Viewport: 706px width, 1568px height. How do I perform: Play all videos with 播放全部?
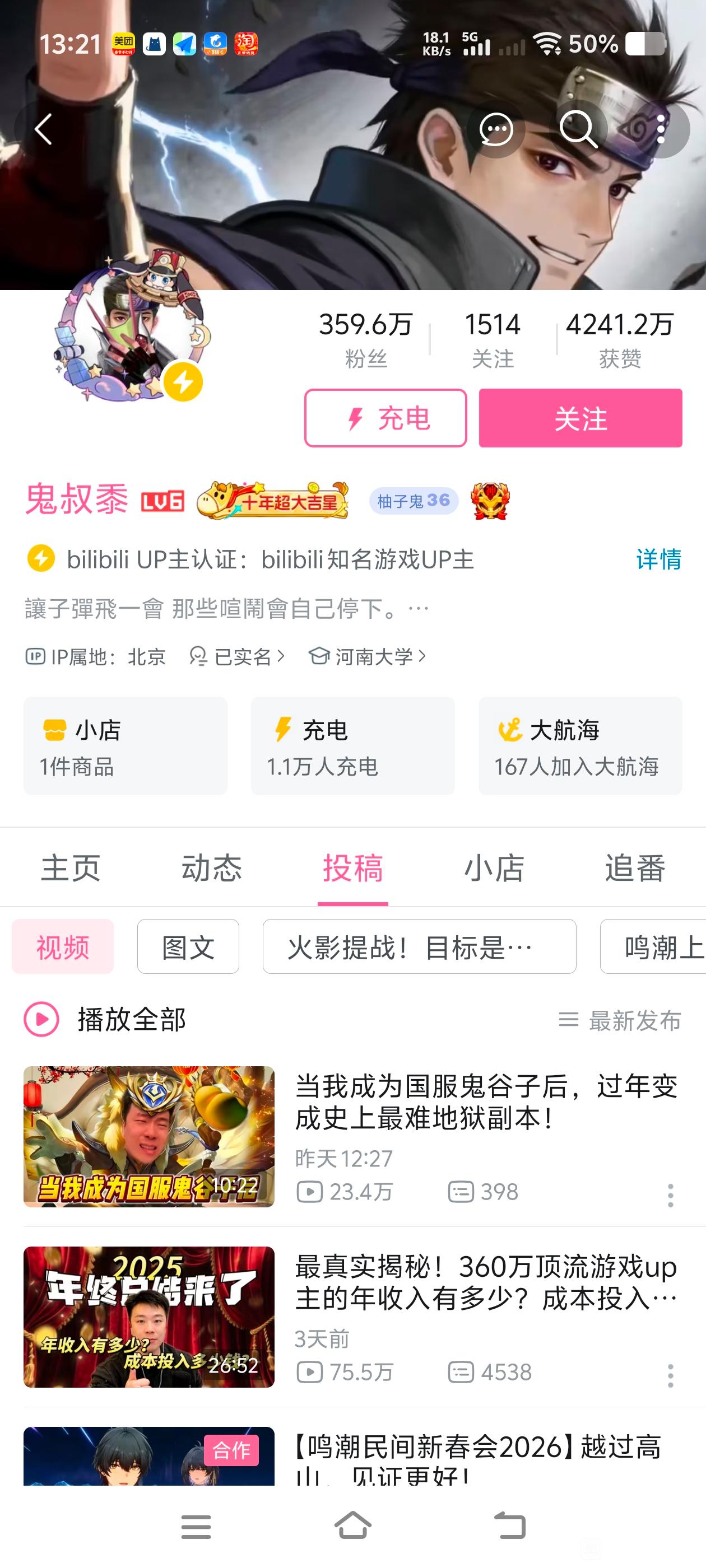[x=105, y=1020]
